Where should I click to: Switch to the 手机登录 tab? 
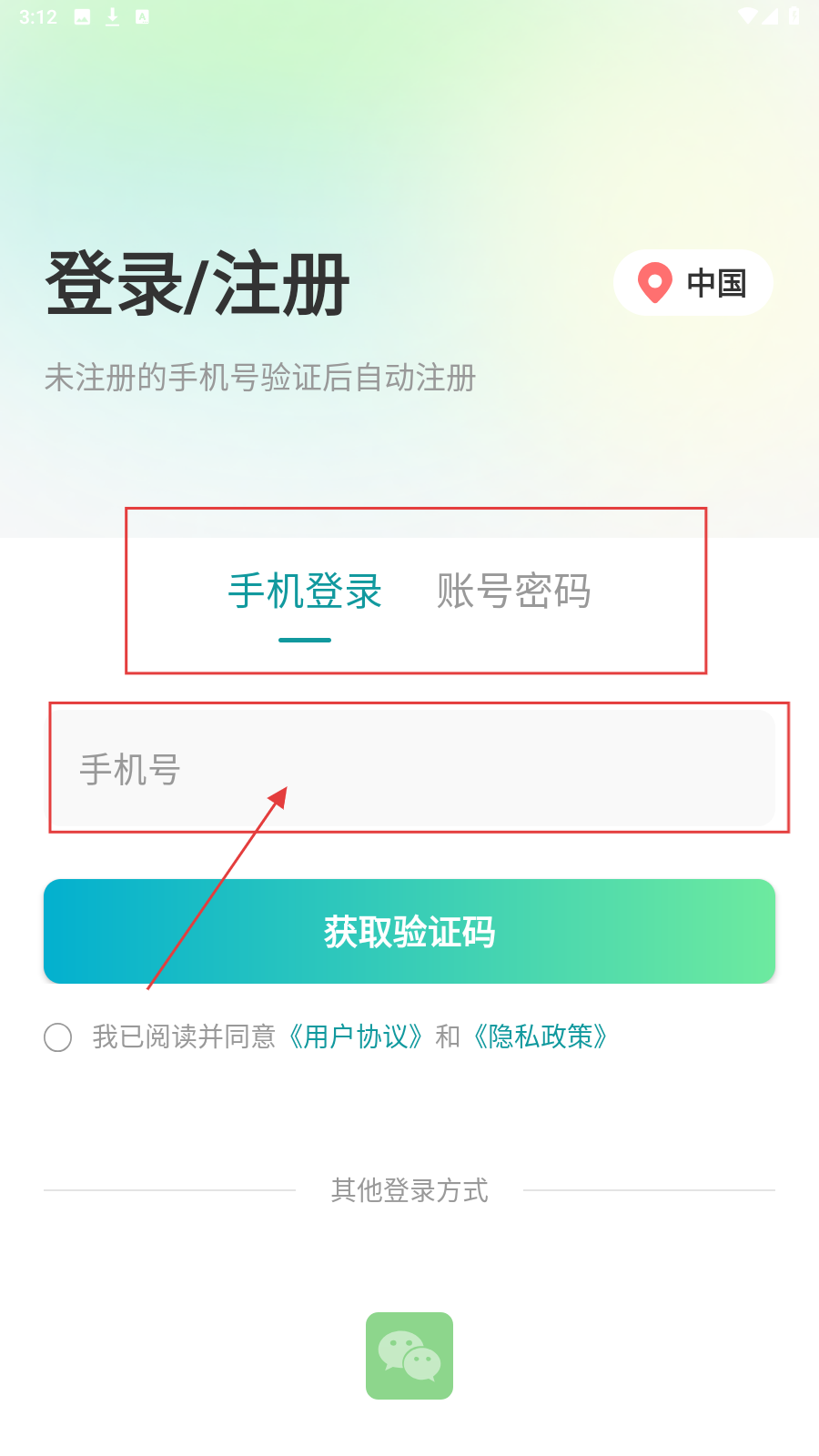[x=305, y=591]
